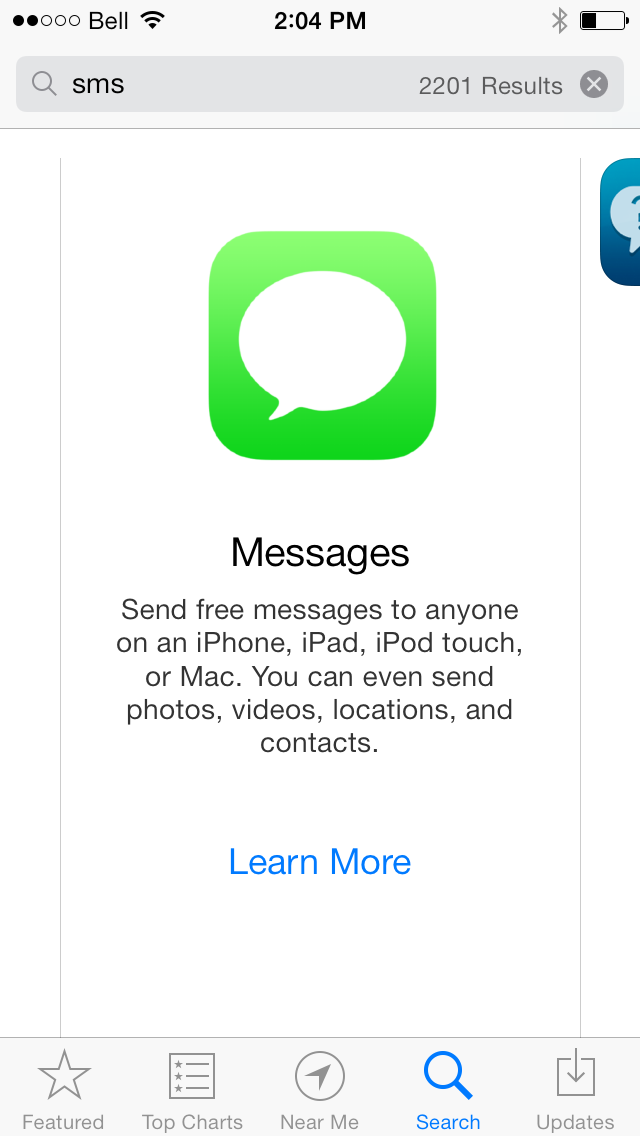The height and width of the screenshot is (1136, 640).
Task: Open the next app result icon
Action: click(622, 222)
